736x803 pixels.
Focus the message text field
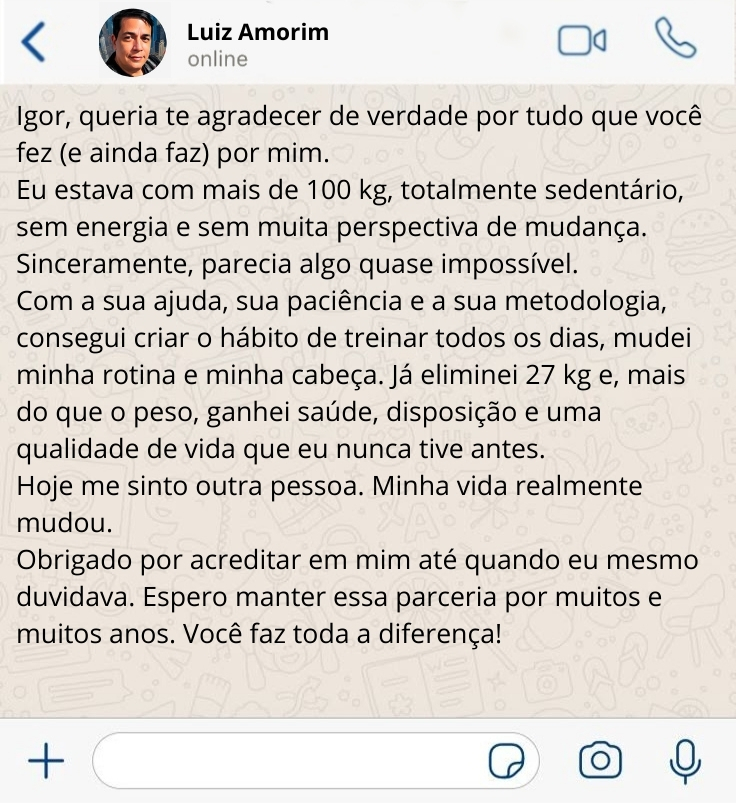point(290,762)
